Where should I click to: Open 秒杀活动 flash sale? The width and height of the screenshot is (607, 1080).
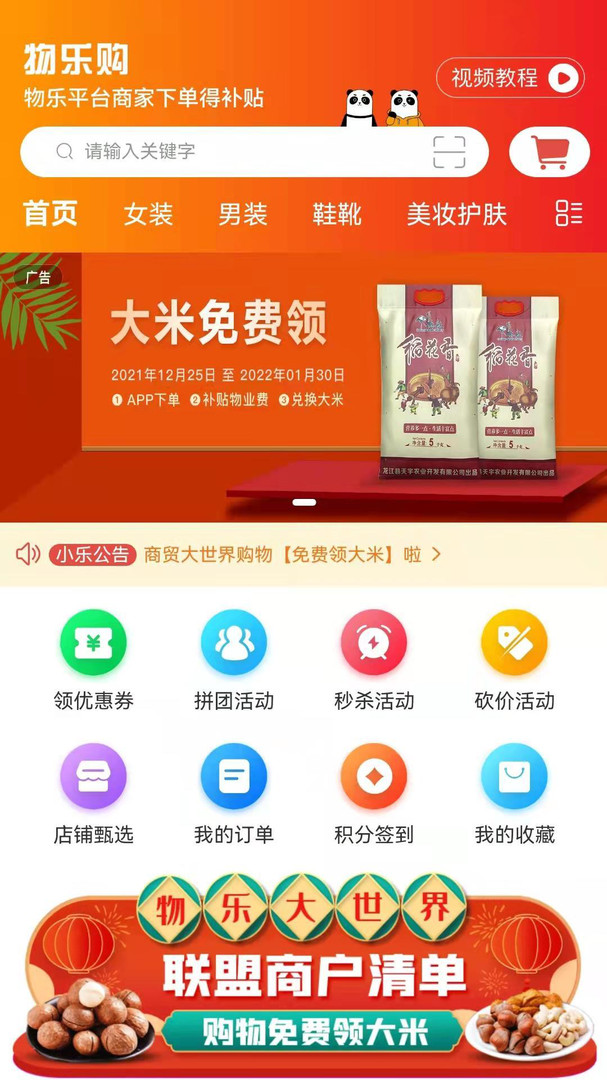373,660
